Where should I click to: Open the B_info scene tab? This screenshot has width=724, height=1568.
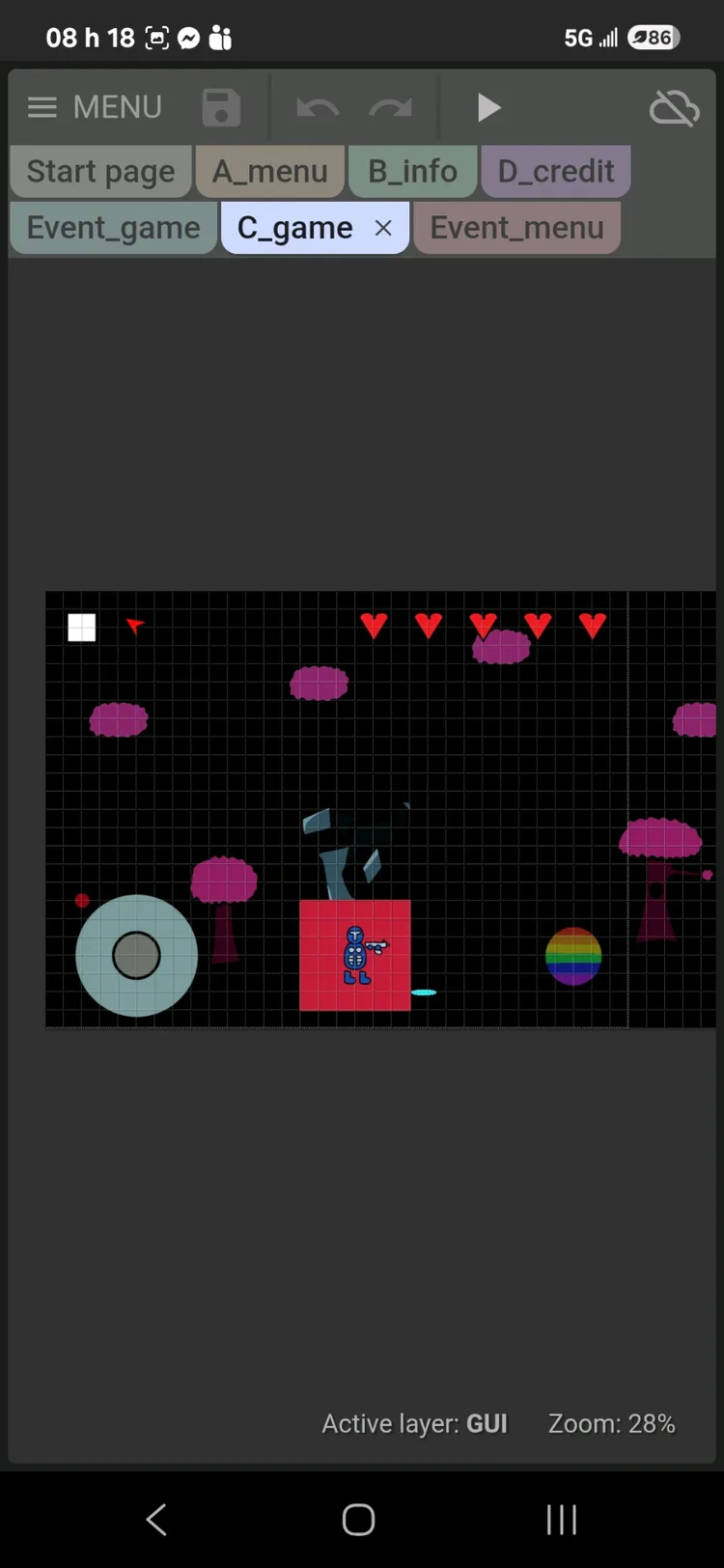coord(413,172)
